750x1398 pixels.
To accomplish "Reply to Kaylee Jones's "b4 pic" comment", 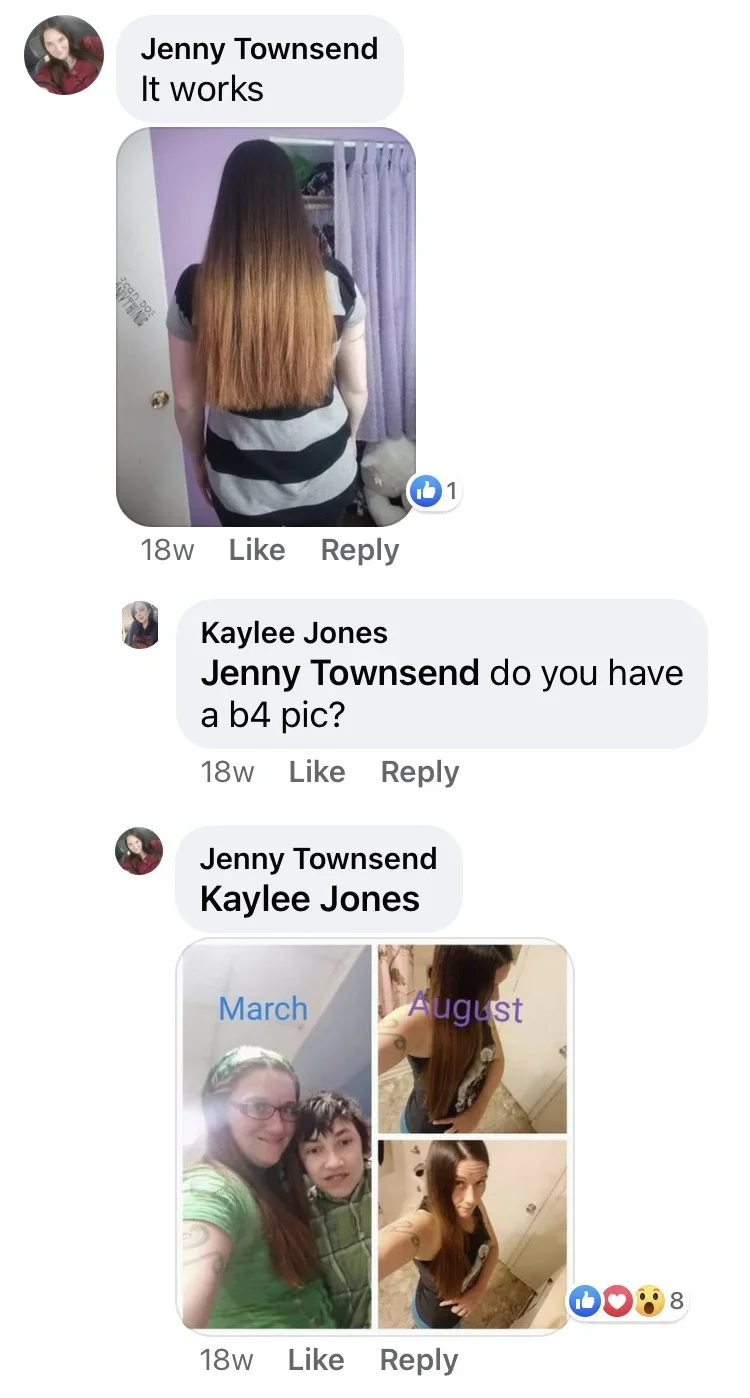I will [x=419, y=772].
